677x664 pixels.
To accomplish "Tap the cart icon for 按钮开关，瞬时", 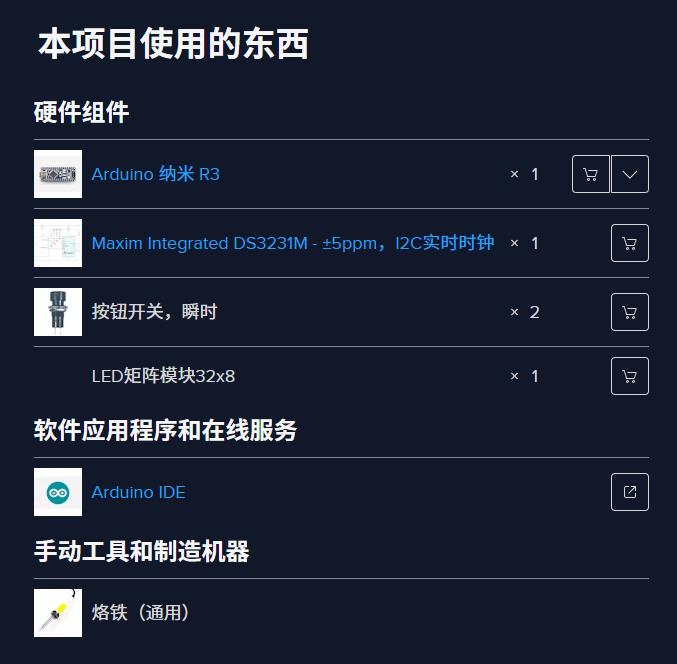I will 629,312.
